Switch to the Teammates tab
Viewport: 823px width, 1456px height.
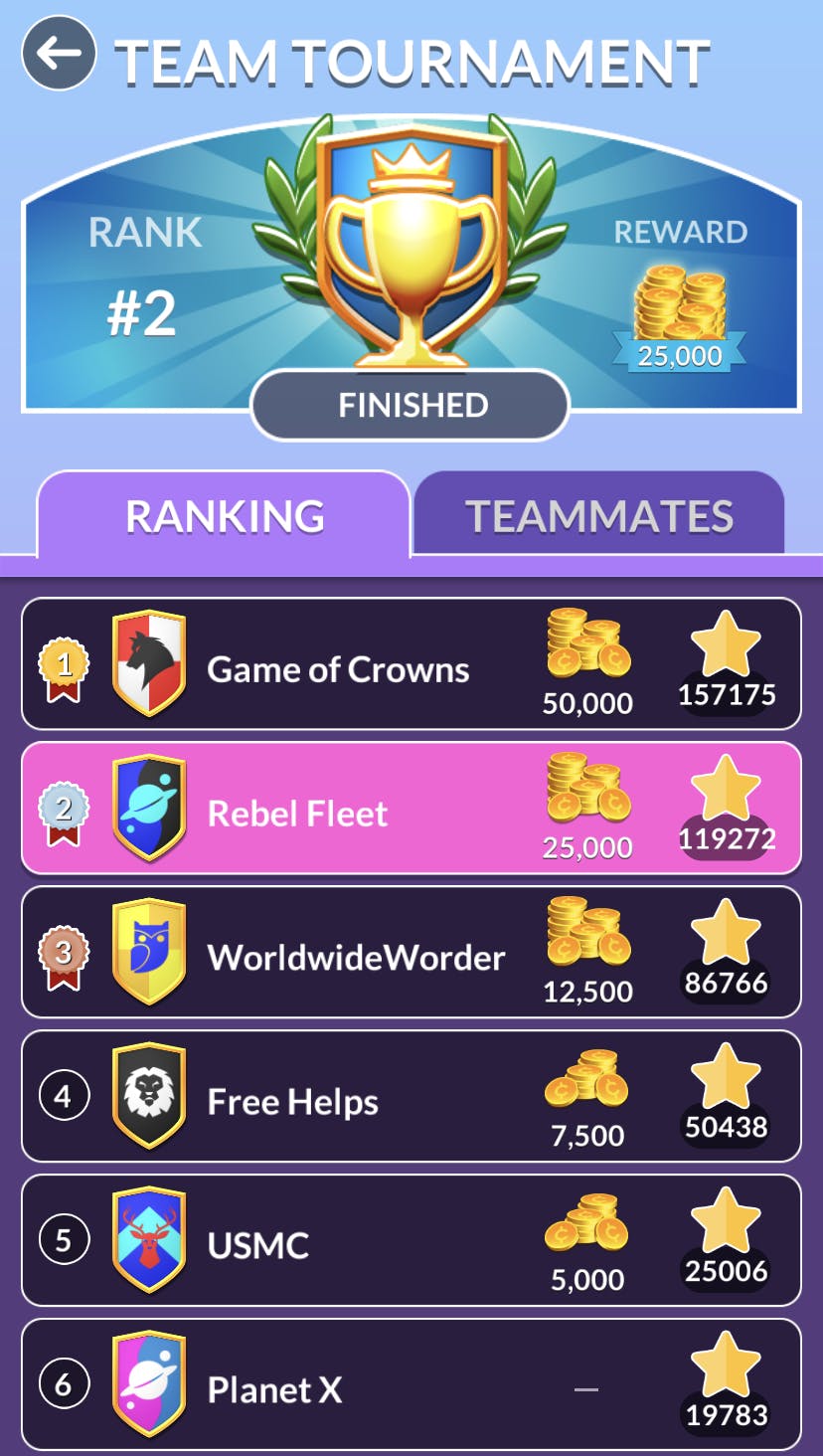click(598, 515)
